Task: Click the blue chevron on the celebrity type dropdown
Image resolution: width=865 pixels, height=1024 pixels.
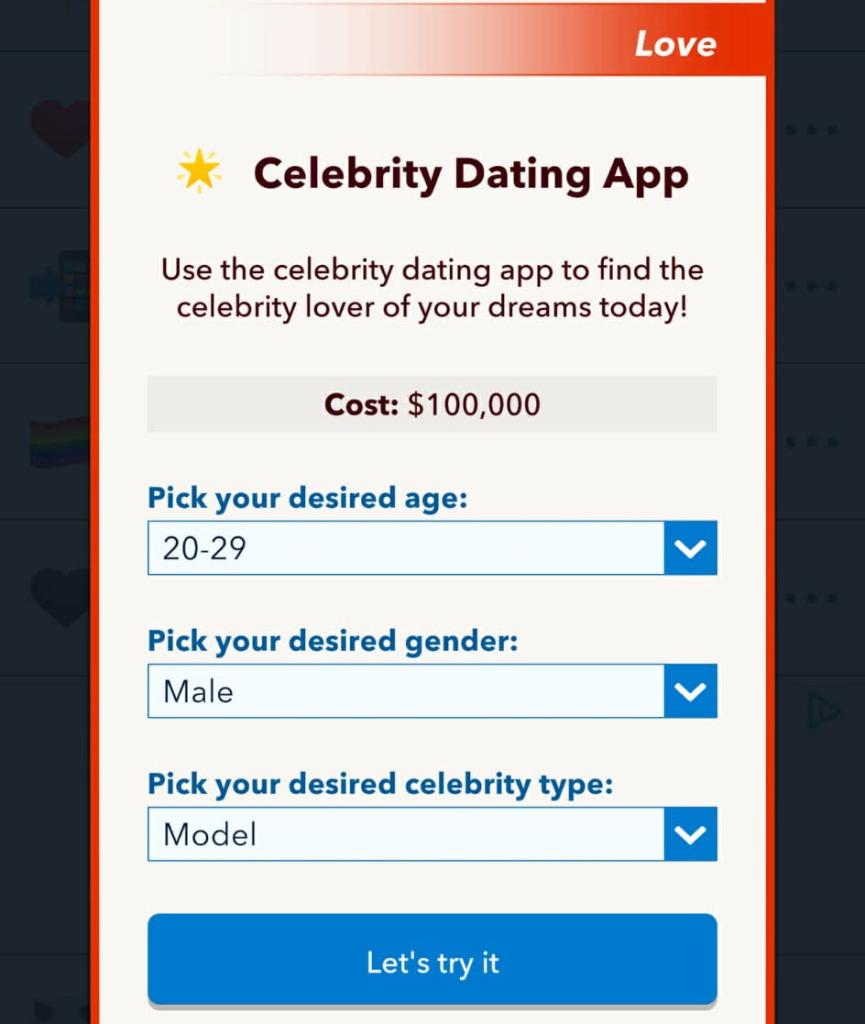Action: click(x=691, y=834)
